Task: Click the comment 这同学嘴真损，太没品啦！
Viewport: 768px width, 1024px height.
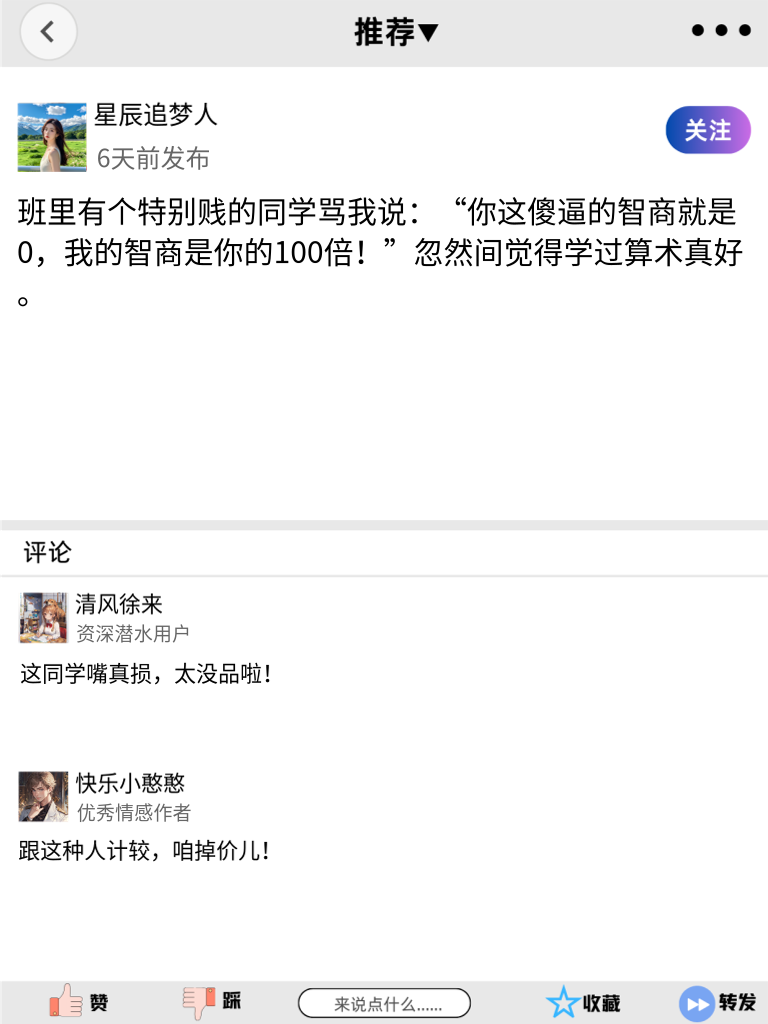Action: click(x=143, y=675)
